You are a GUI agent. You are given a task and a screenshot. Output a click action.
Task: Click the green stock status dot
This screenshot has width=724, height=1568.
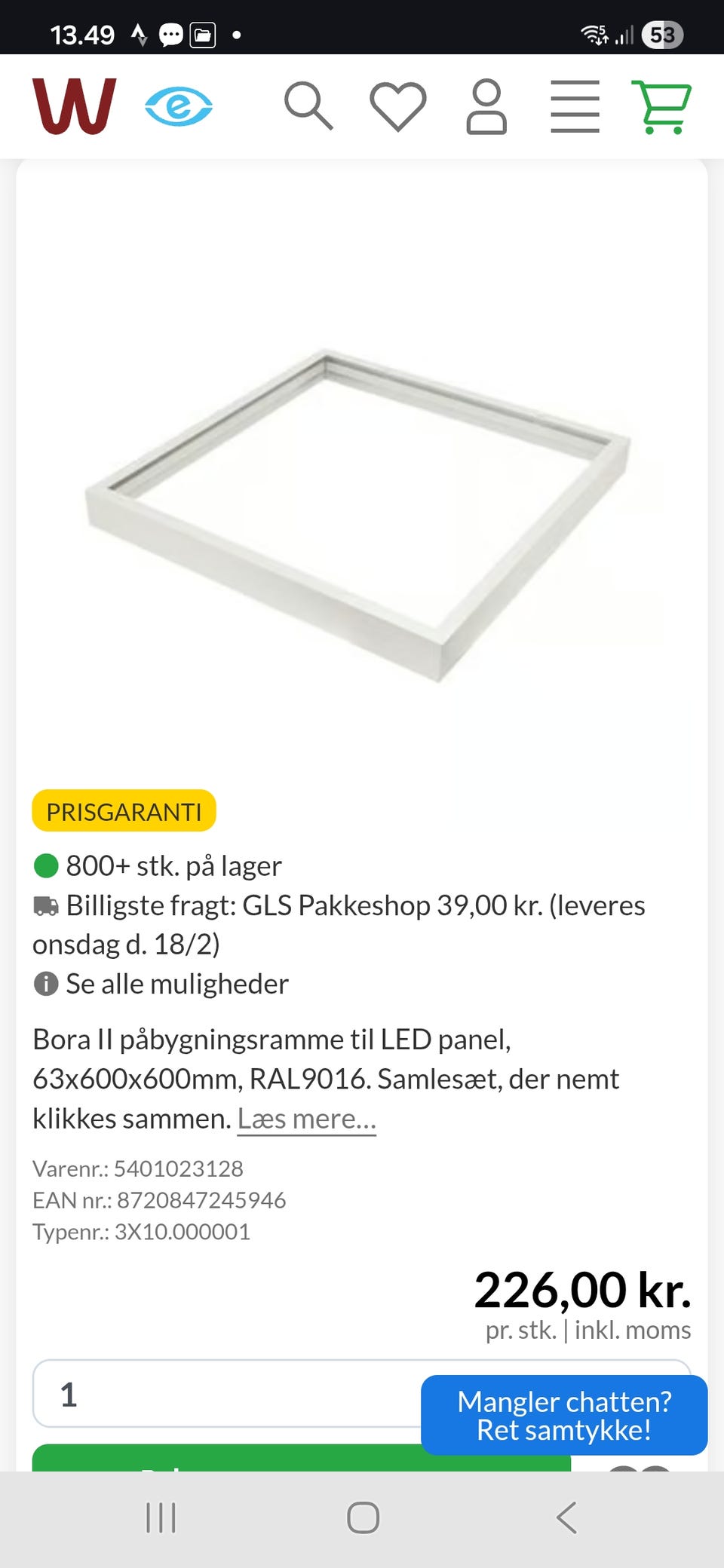click(x=45, y=865)
